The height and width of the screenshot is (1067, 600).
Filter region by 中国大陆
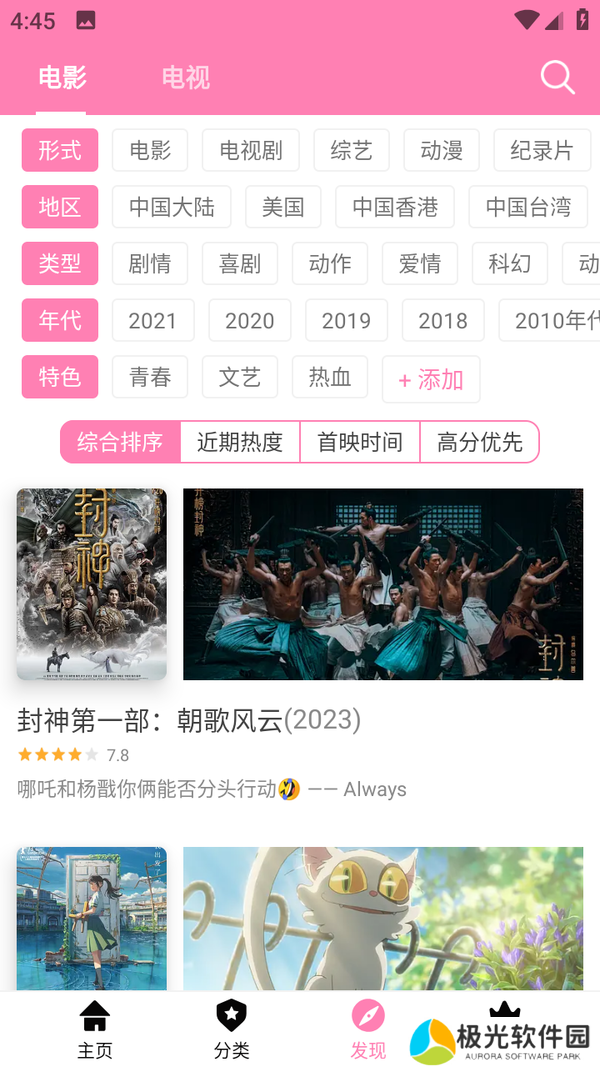171,207
